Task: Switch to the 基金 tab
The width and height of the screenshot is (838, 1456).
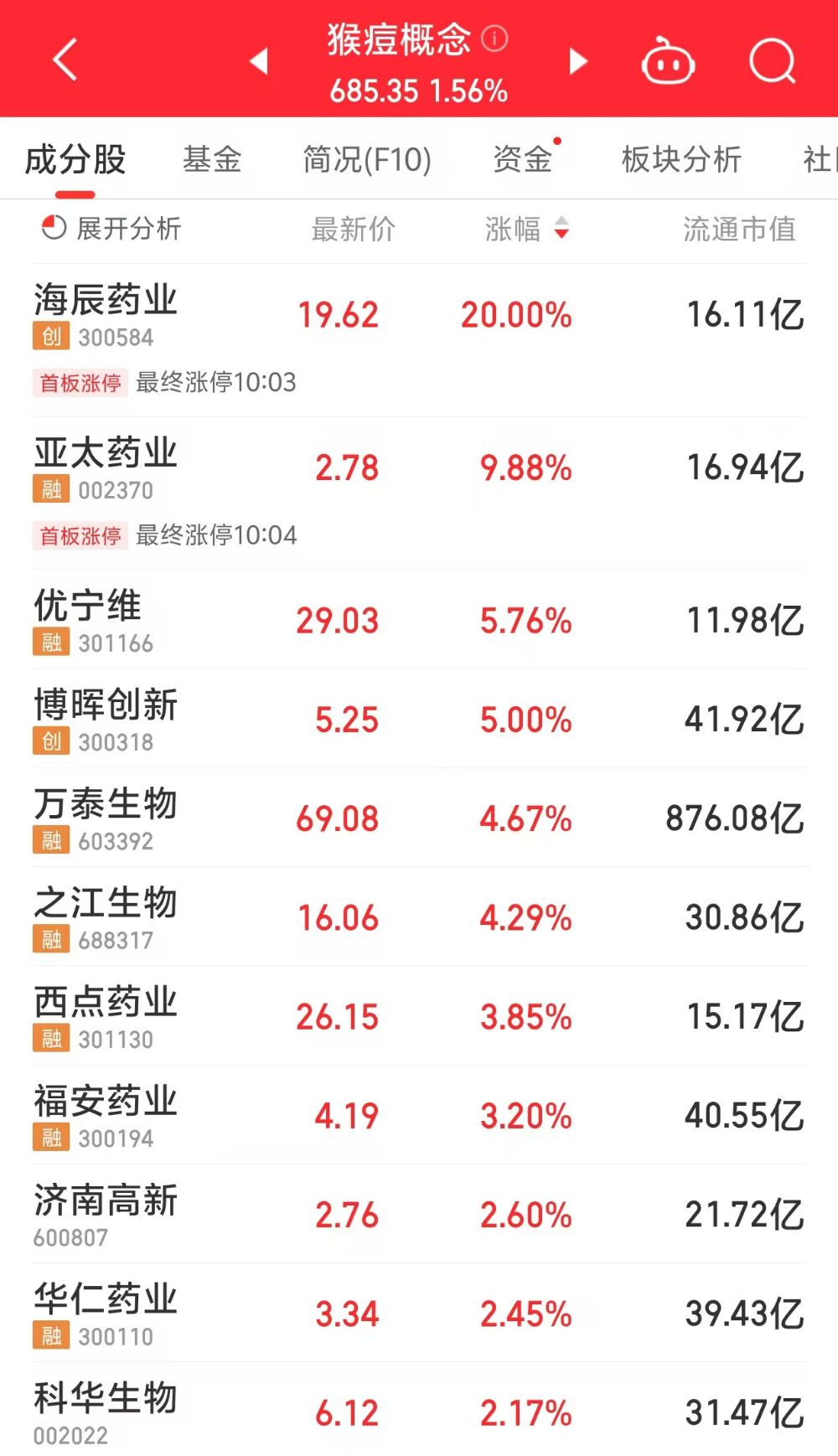Action: [x=212, y=159]
